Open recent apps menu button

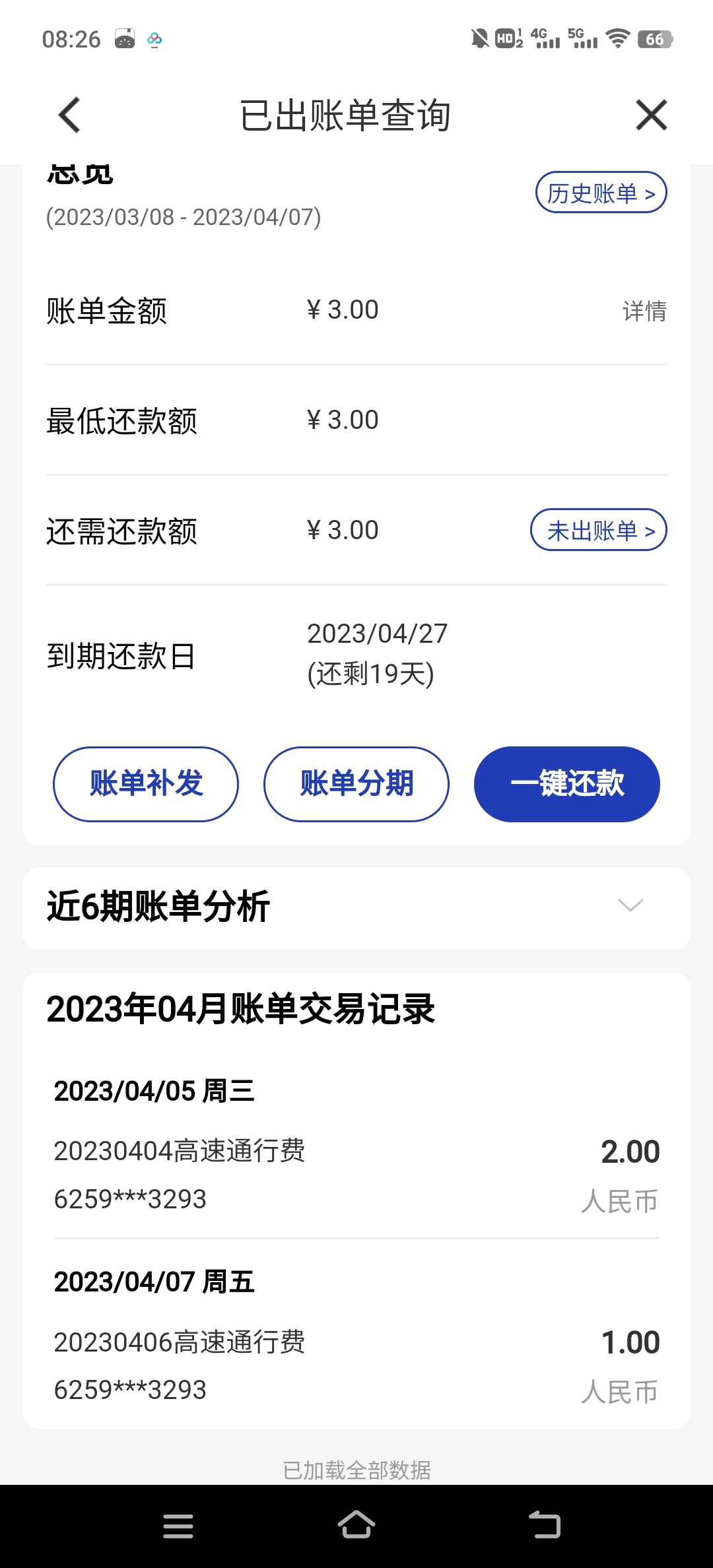178,1526
